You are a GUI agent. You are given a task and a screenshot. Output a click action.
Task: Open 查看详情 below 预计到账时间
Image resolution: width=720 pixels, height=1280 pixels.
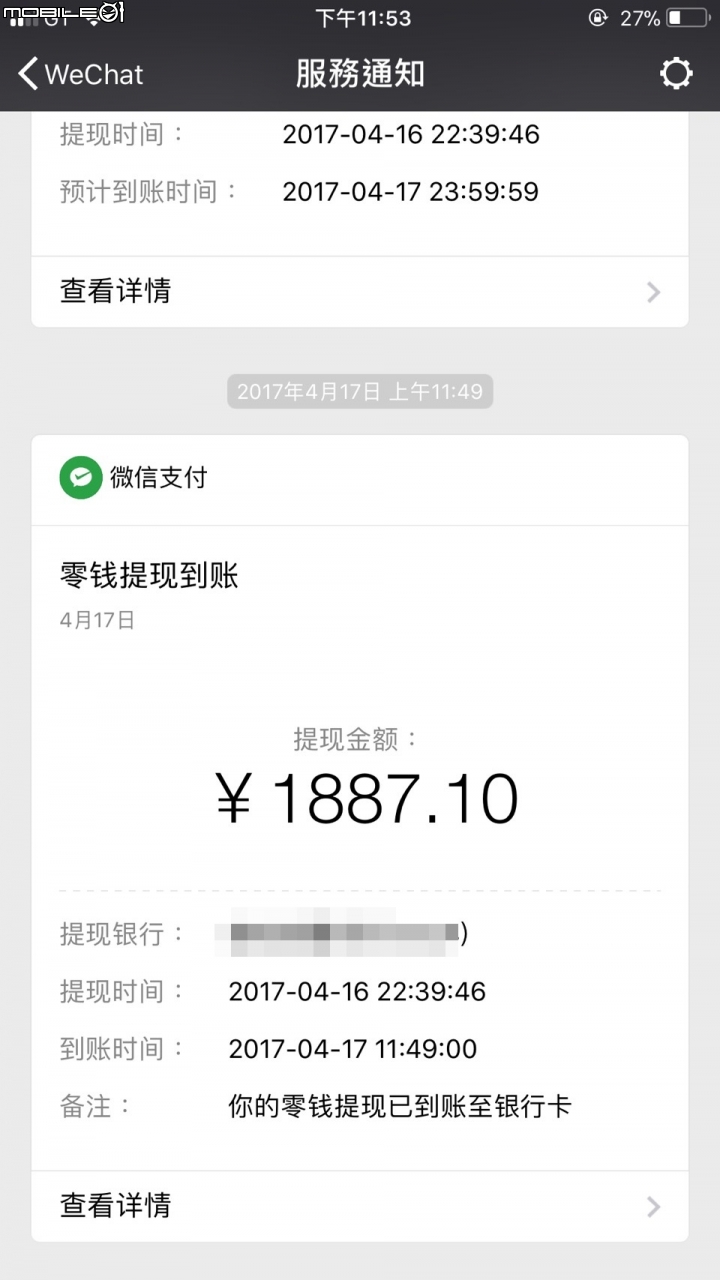pyautogui.click(x=360, y=291)
